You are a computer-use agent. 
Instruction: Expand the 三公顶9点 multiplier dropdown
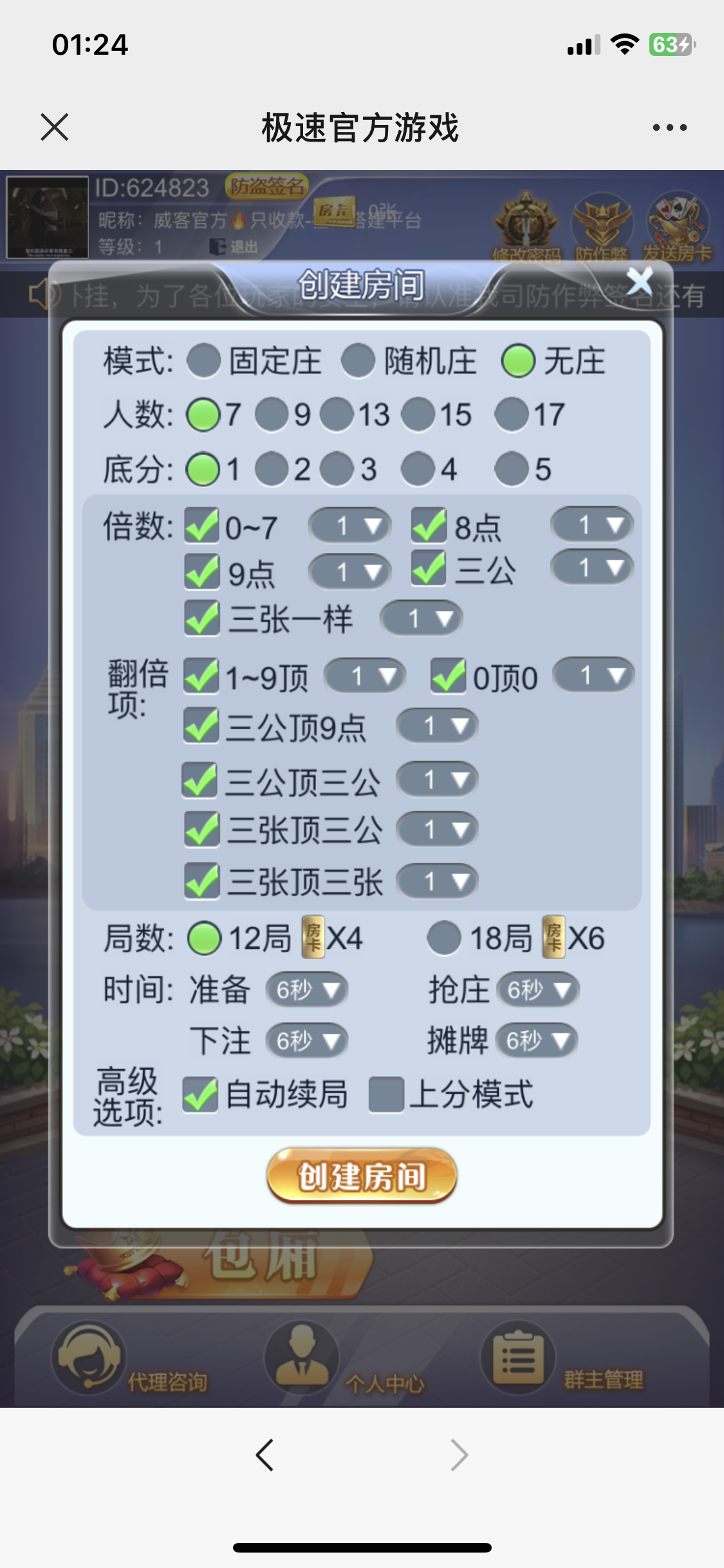(437, 727)
